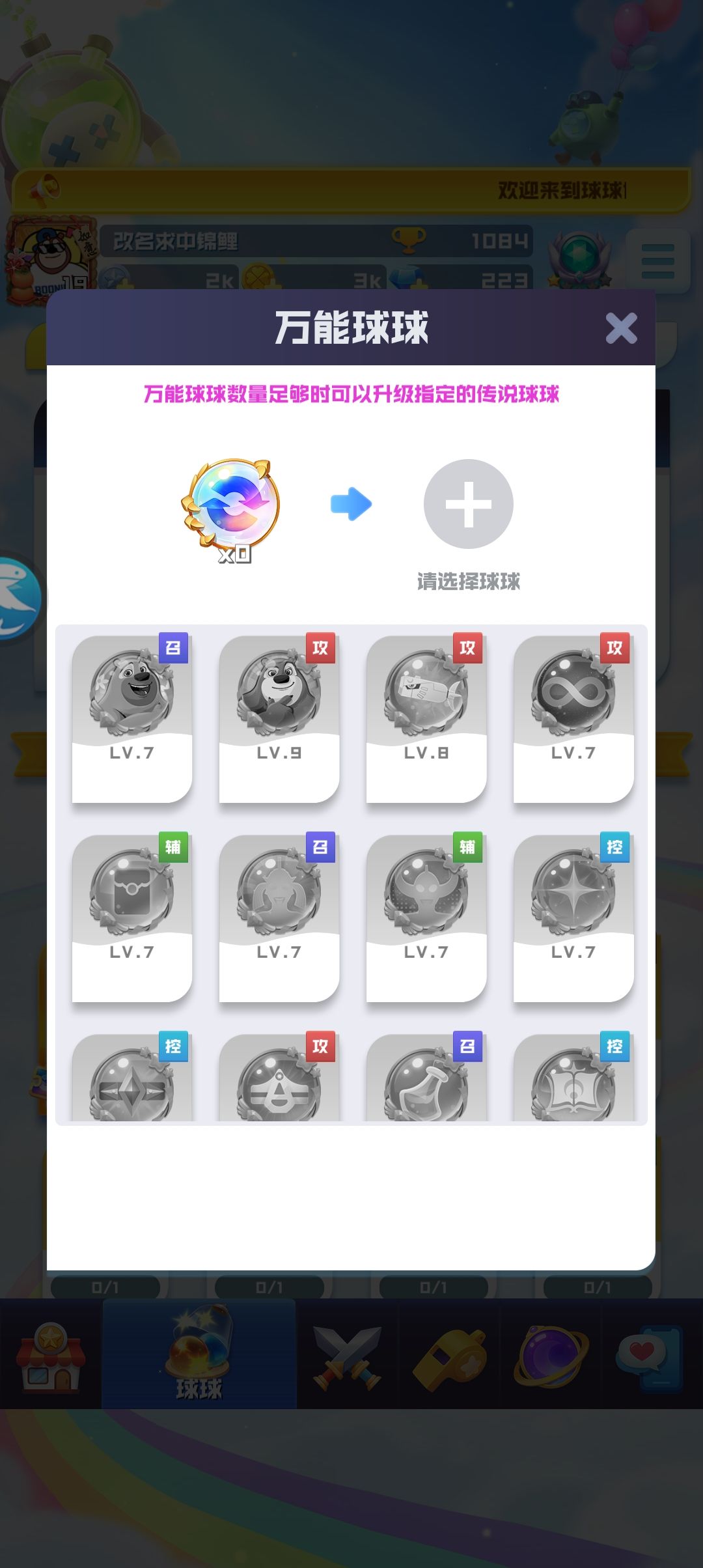The width and height of the screenshot is (703, 1568).
Task: Select the LV.9 attack bear ball
Action: [x=279, y=719]
